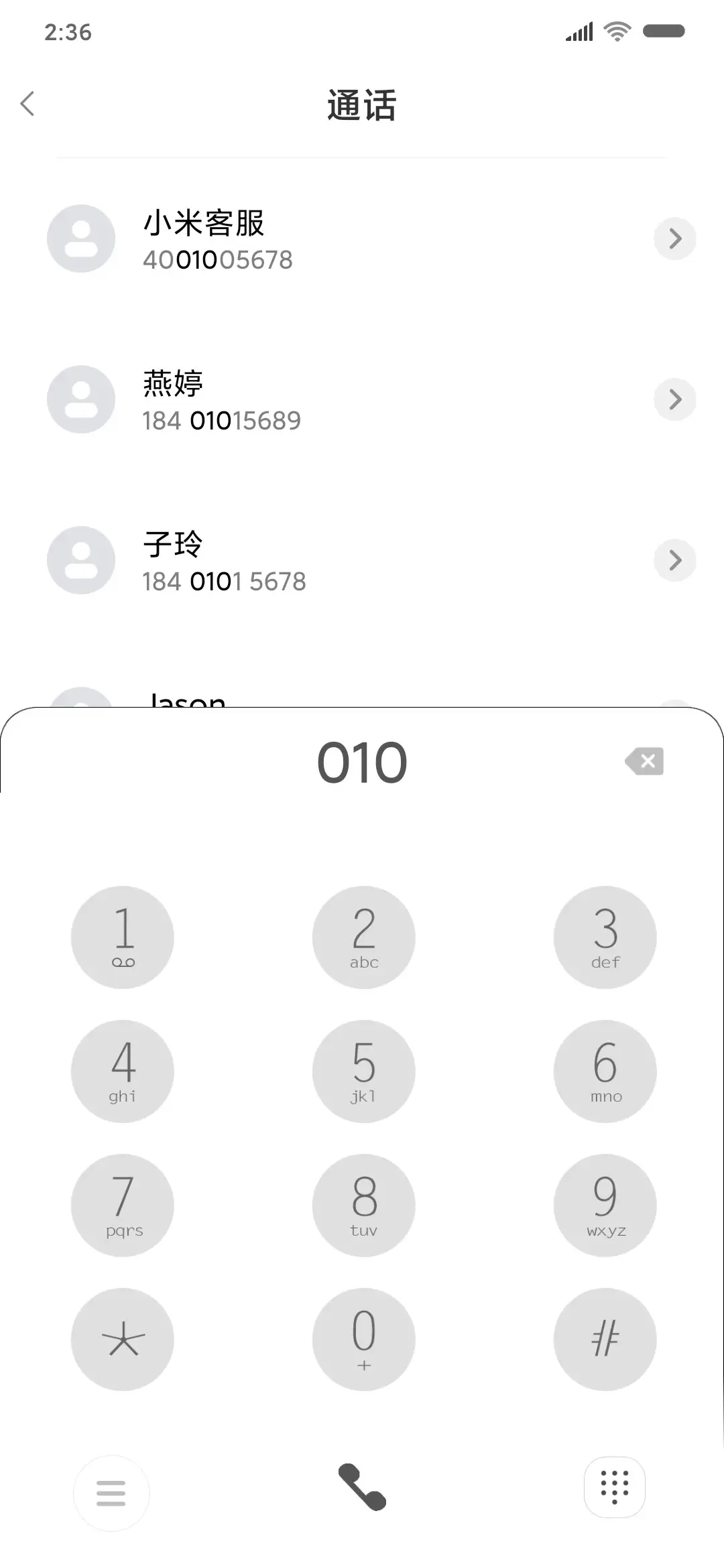Expand details for 燕婷 via right arrow
724x1568 pixels.
click(675, 399)
